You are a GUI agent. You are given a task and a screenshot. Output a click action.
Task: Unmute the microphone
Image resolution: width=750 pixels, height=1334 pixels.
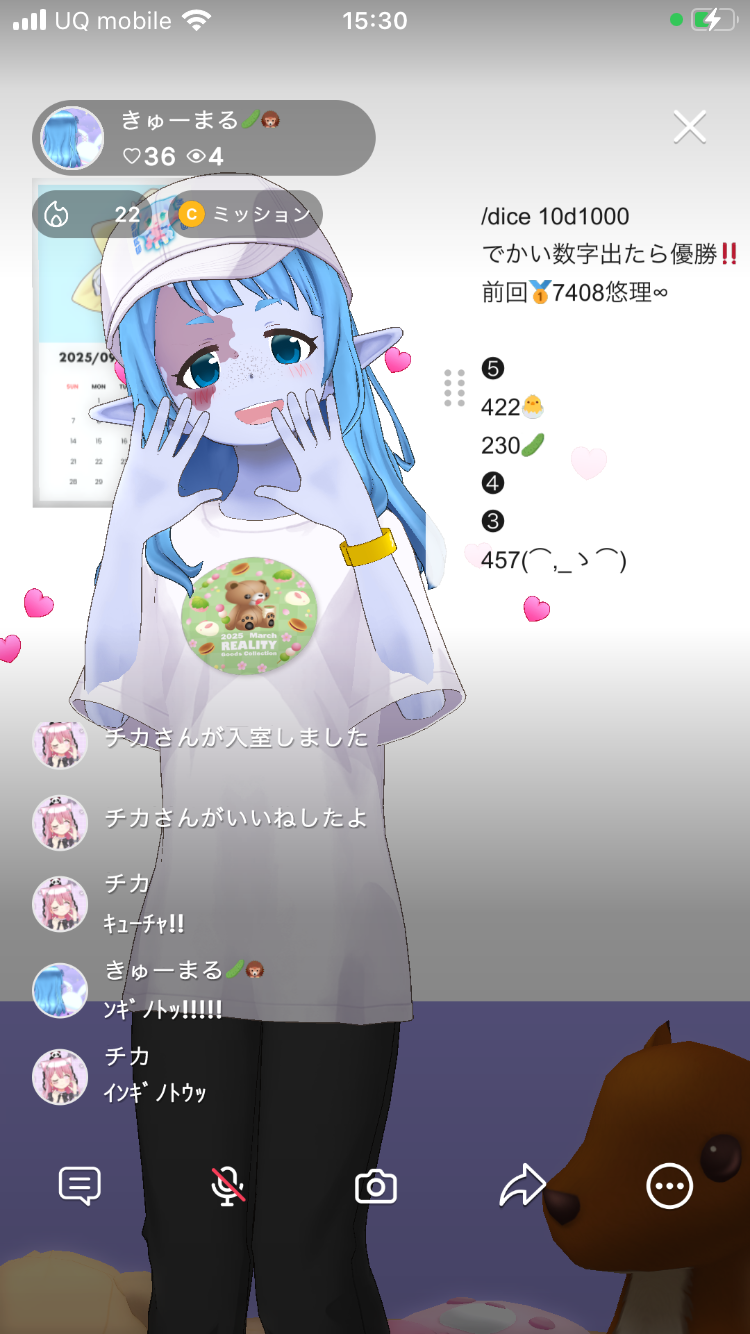[228, 1187]
